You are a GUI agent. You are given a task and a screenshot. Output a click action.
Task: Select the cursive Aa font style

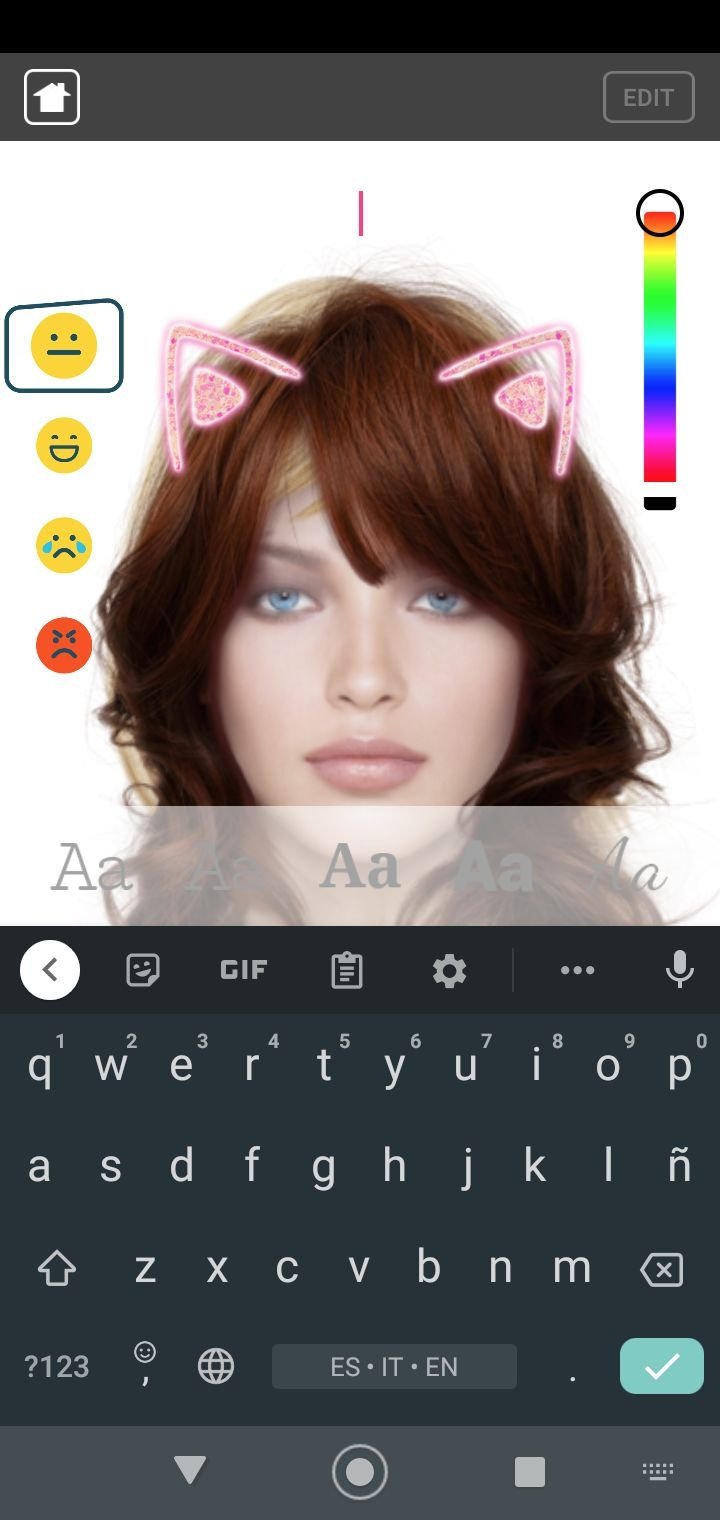coord(628,867)
